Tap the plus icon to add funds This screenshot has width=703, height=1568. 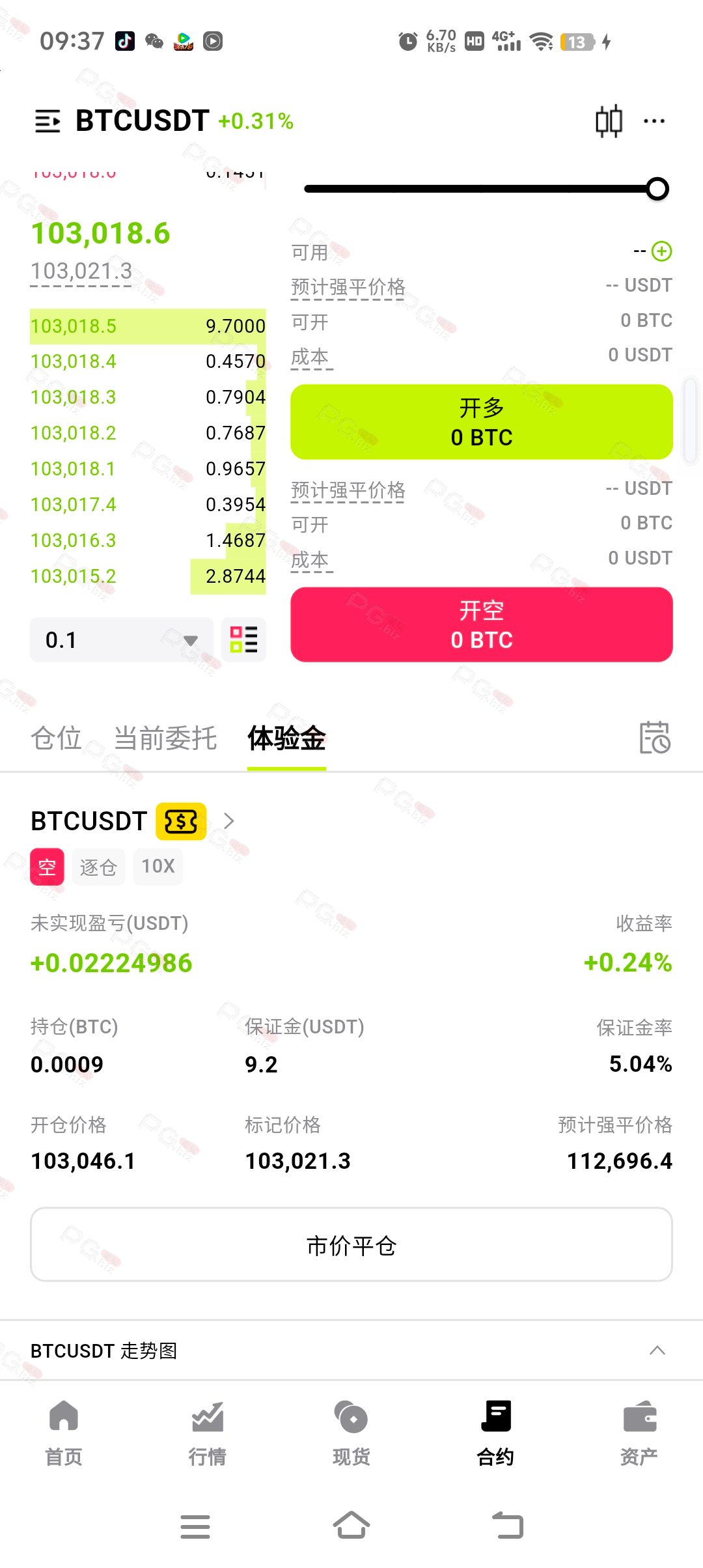pos(662,251)
